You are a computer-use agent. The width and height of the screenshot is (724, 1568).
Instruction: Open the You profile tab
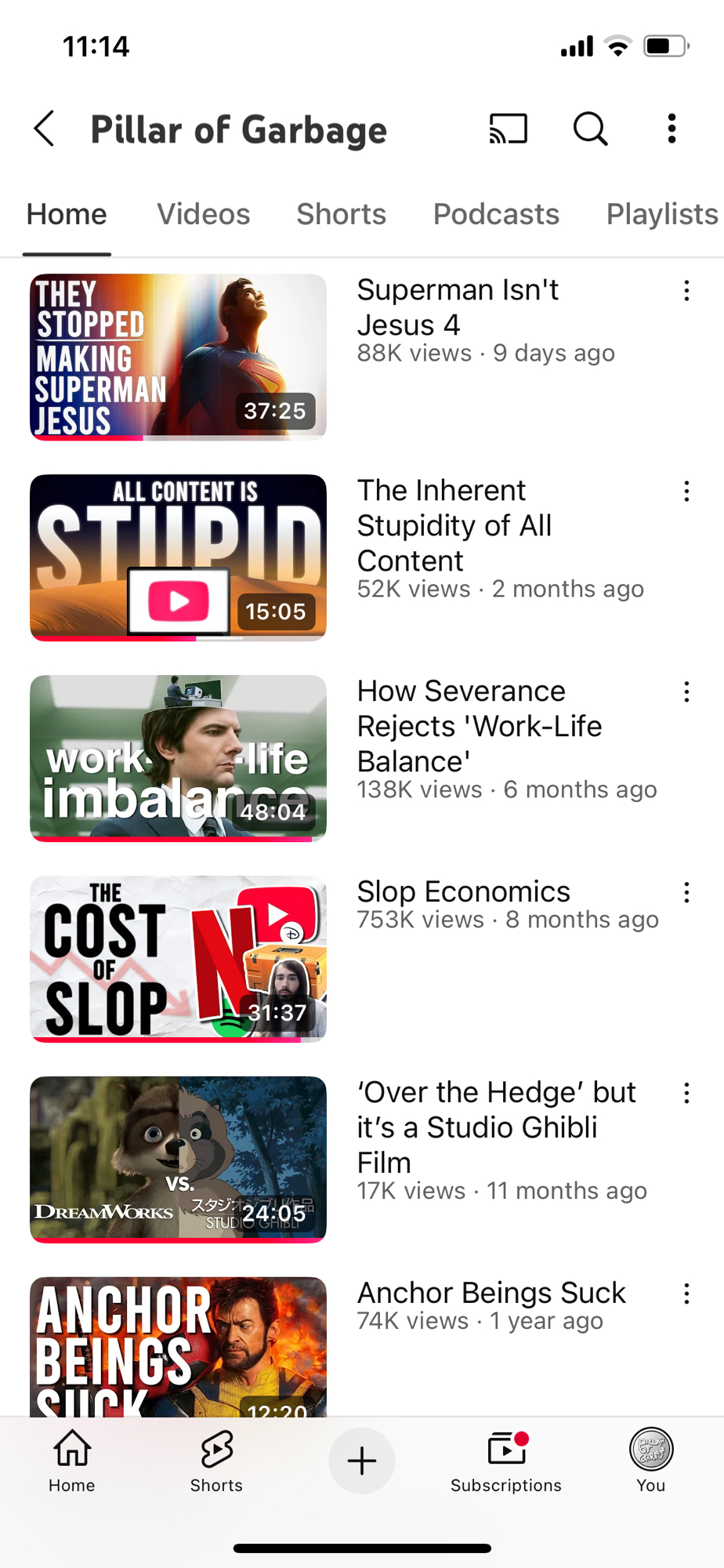click(651, 1461)
